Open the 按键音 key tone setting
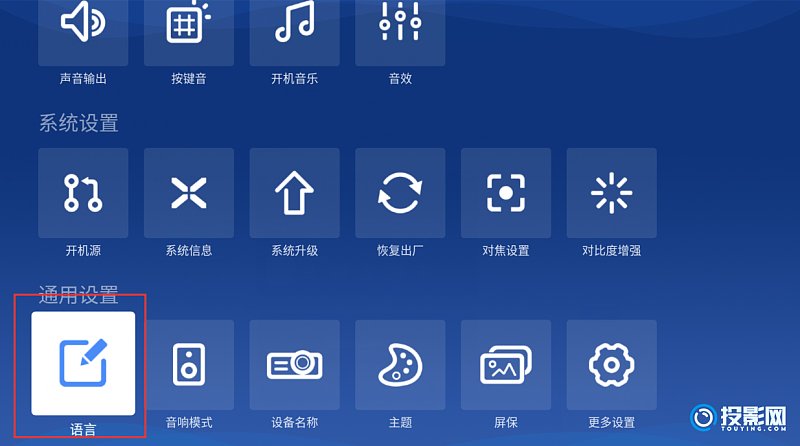 [x=189, y=30]
